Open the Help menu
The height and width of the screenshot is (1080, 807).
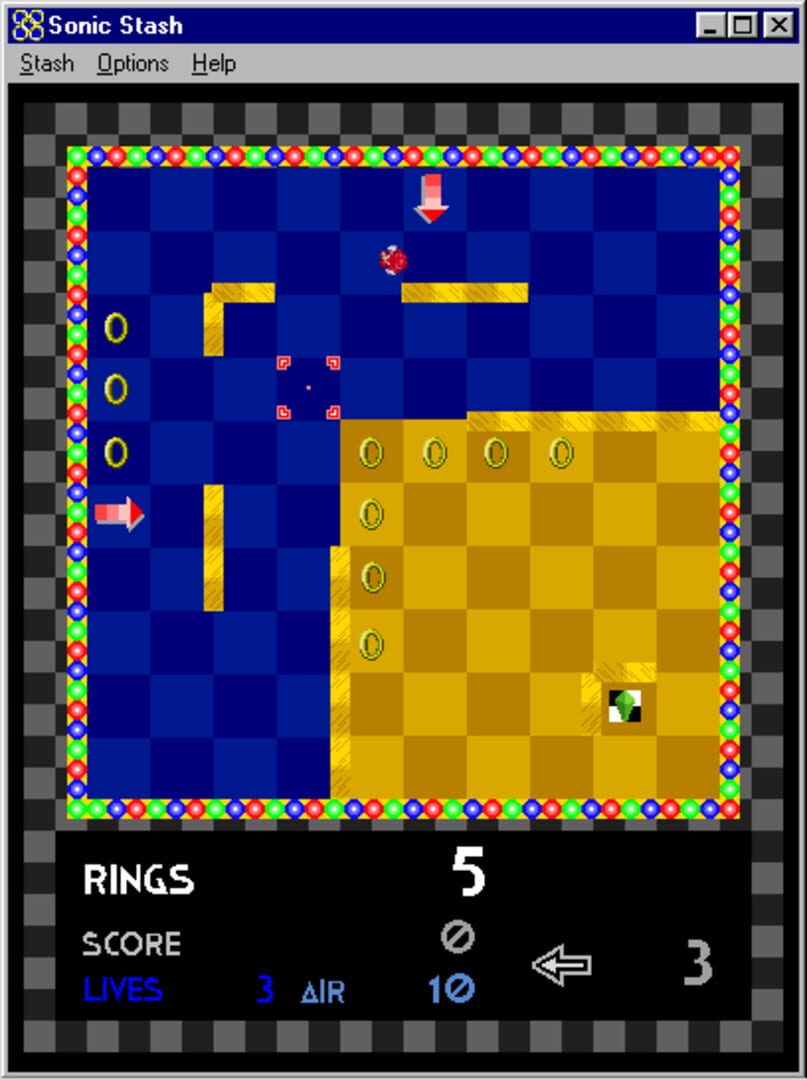coord(213,64)
